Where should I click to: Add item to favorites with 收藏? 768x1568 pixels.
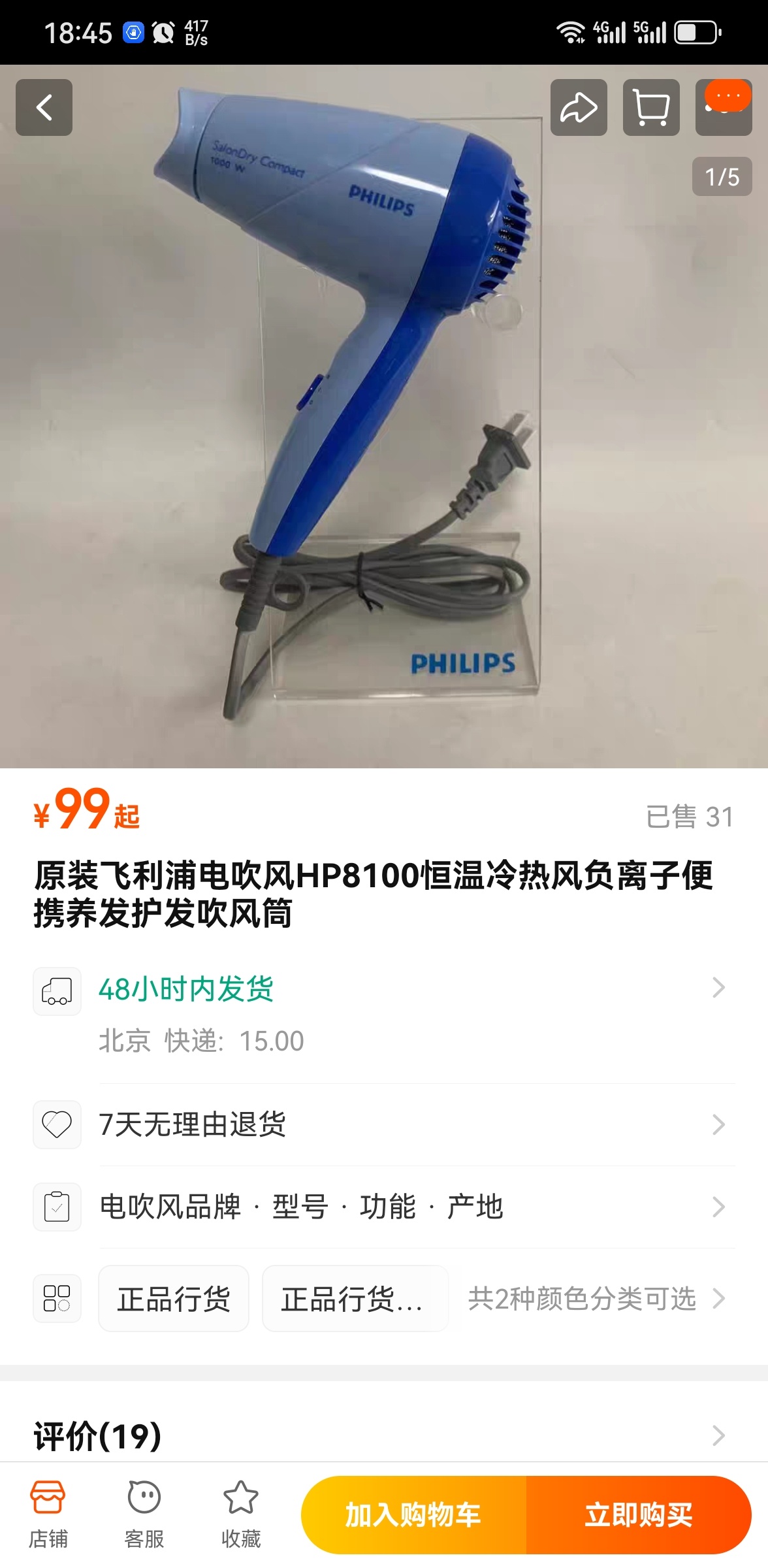[x=241, y=1516]
